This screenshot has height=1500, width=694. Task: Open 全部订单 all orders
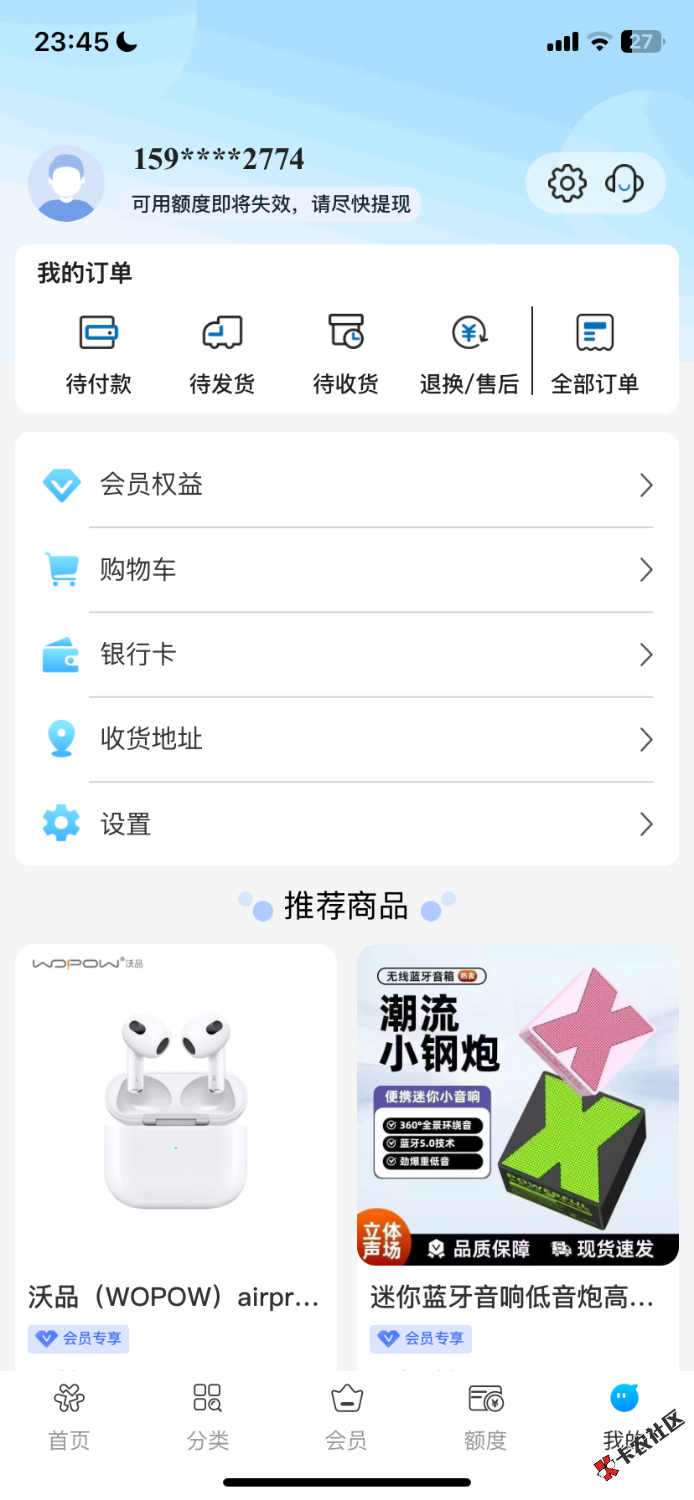coord(595,353)
